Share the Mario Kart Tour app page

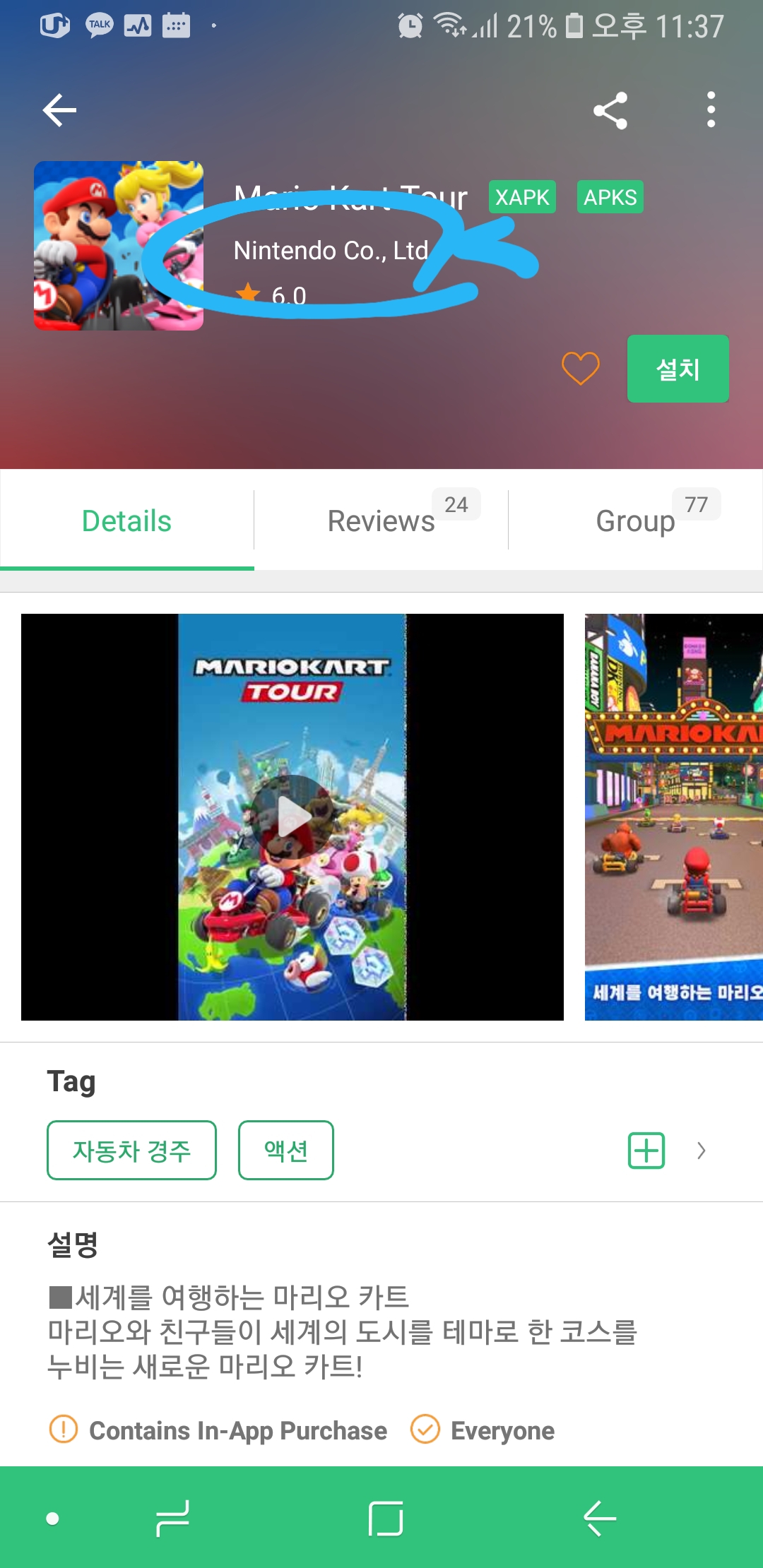click(x=610, y=110)
